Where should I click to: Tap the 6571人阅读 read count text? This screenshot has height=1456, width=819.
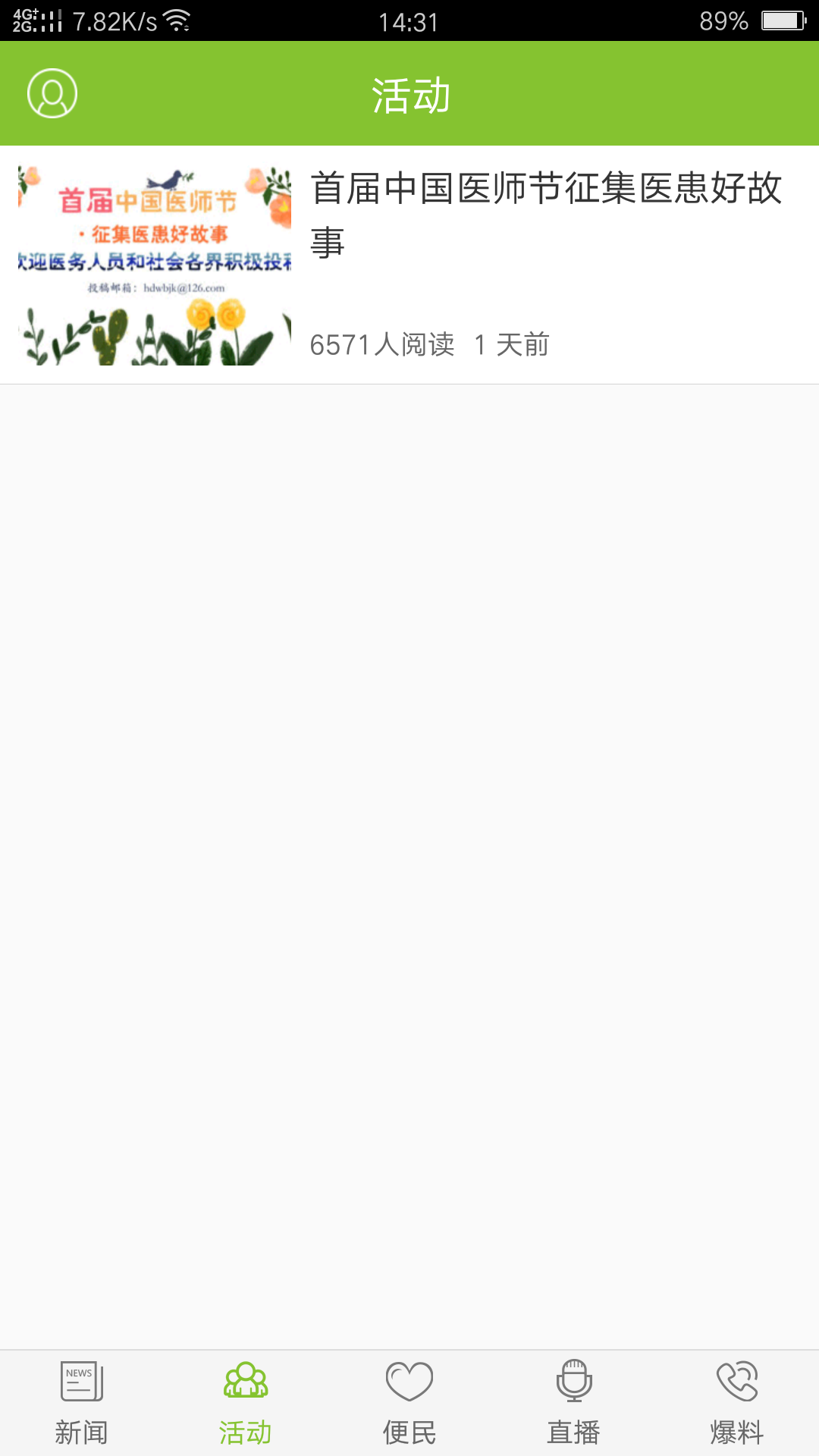coord(381,346)
